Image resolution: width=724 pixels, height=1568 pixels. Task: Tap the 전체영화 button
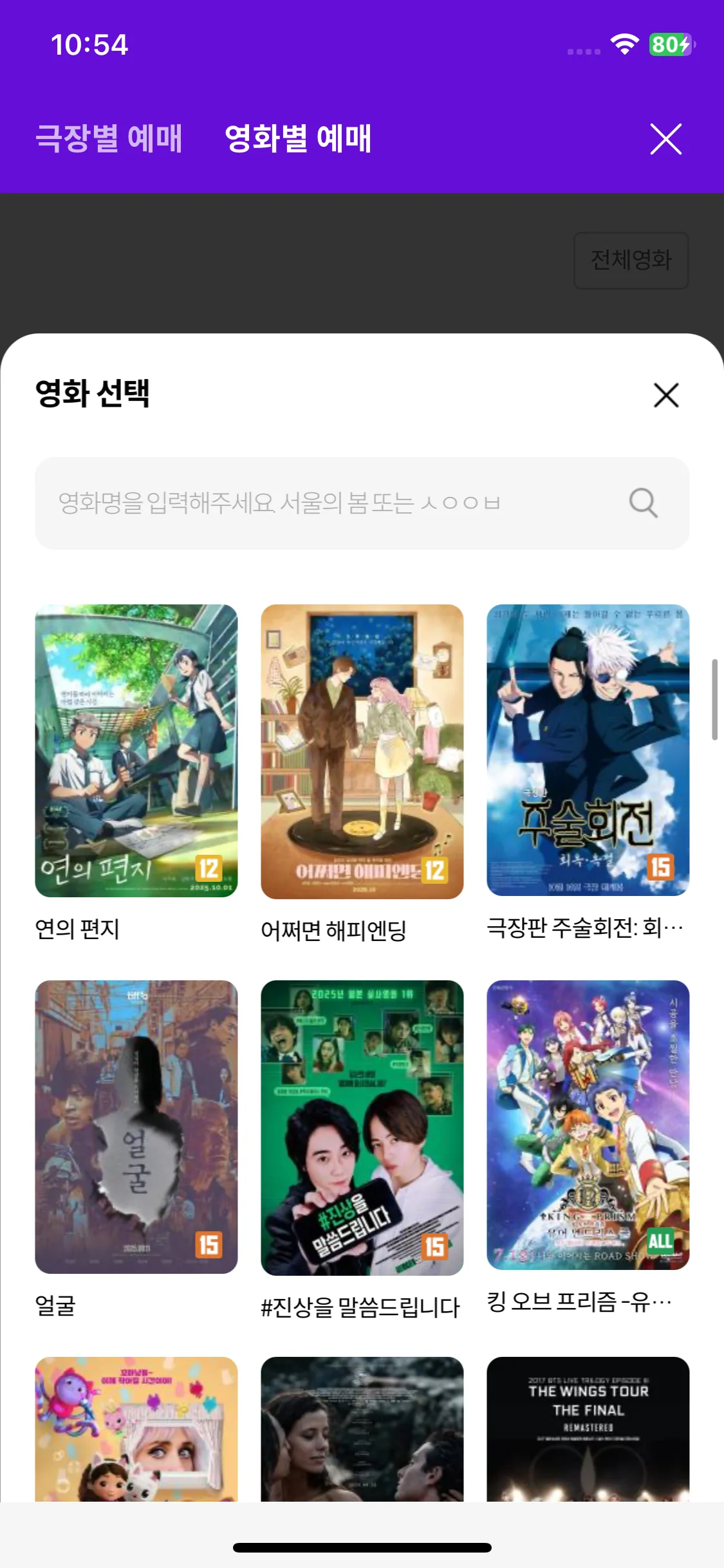pyautogui.click(x=631, y=260)
